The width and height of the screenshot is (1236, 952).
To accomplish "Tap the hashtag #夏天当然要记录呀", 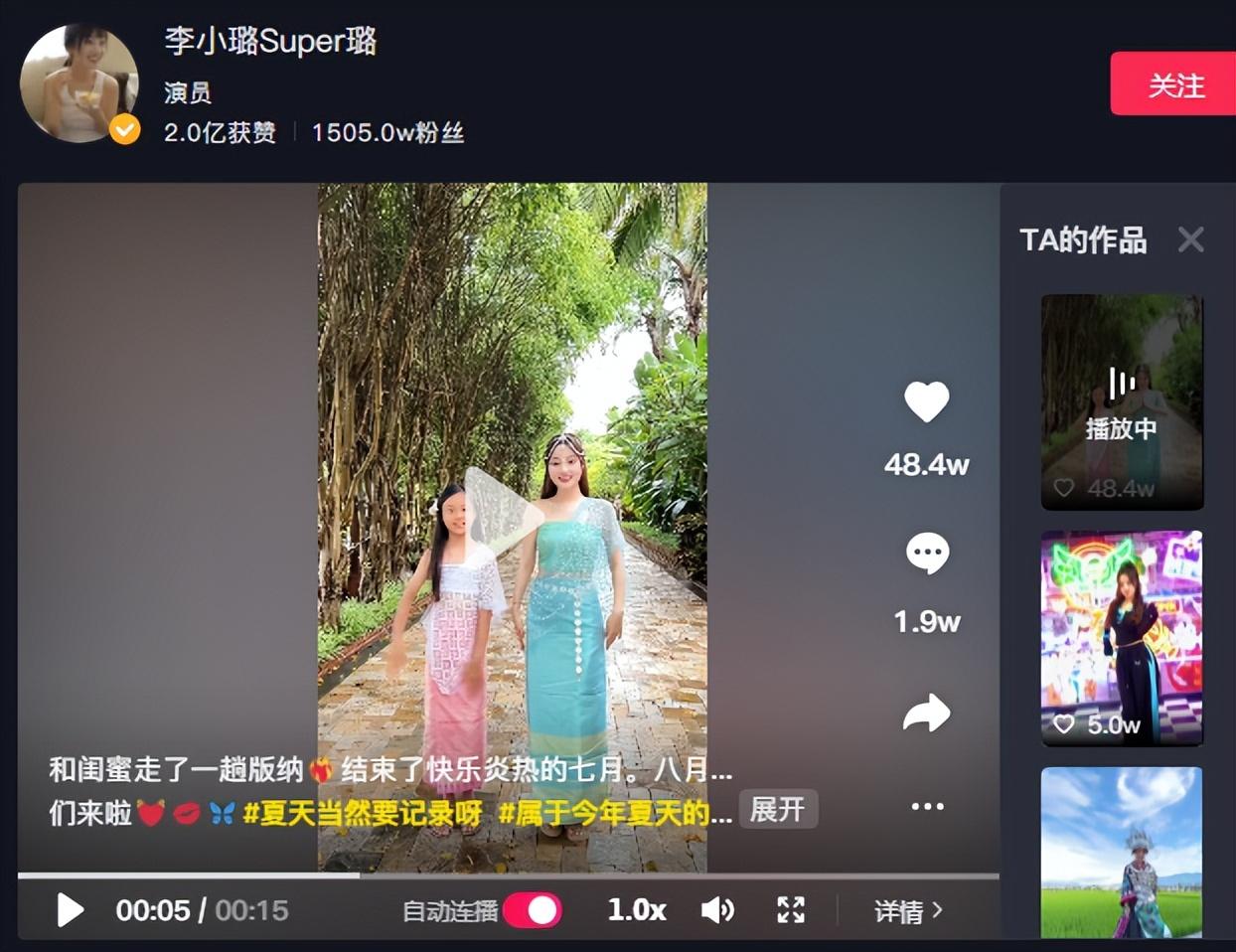I will click(x=363, y=814).
